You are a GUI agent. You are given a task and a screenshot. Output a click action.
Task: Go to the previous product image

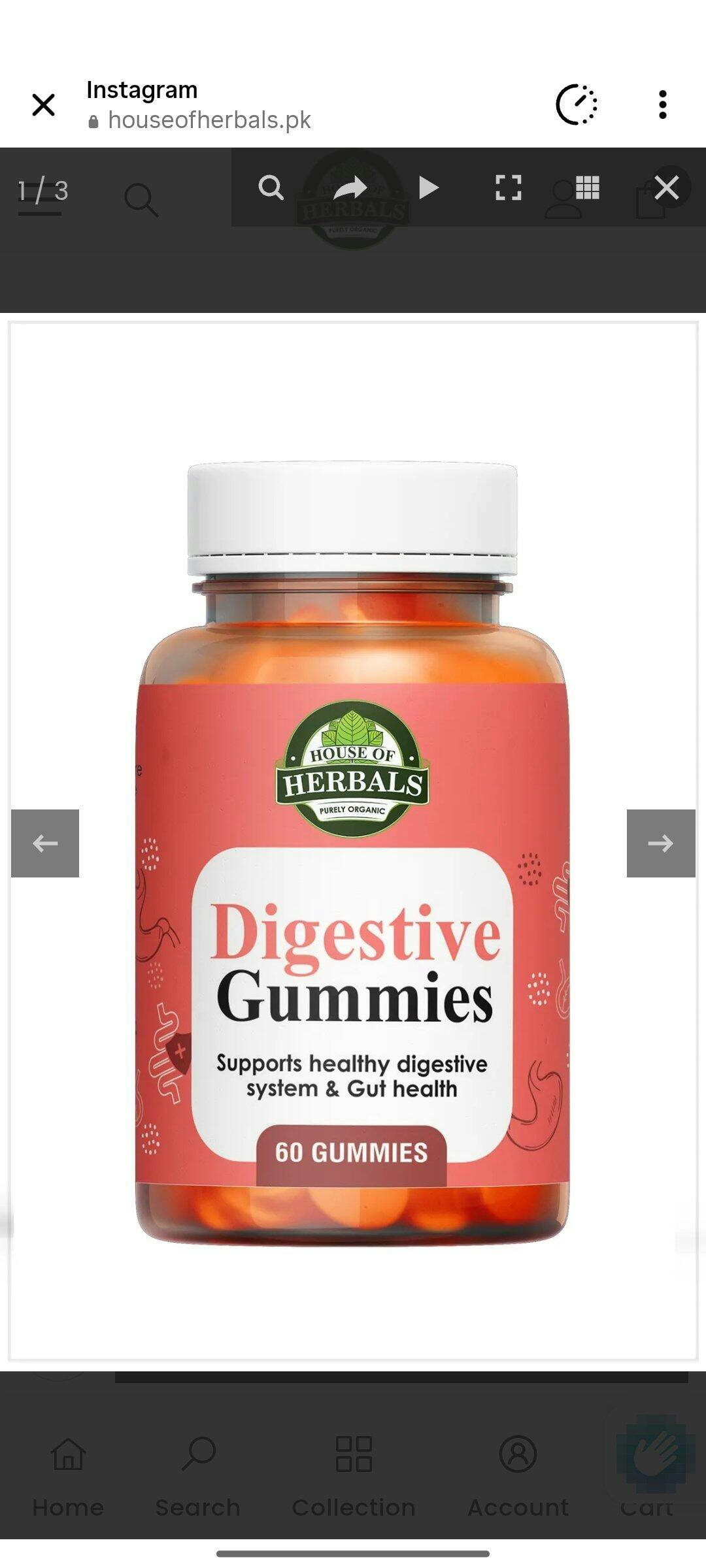(45, 843)
